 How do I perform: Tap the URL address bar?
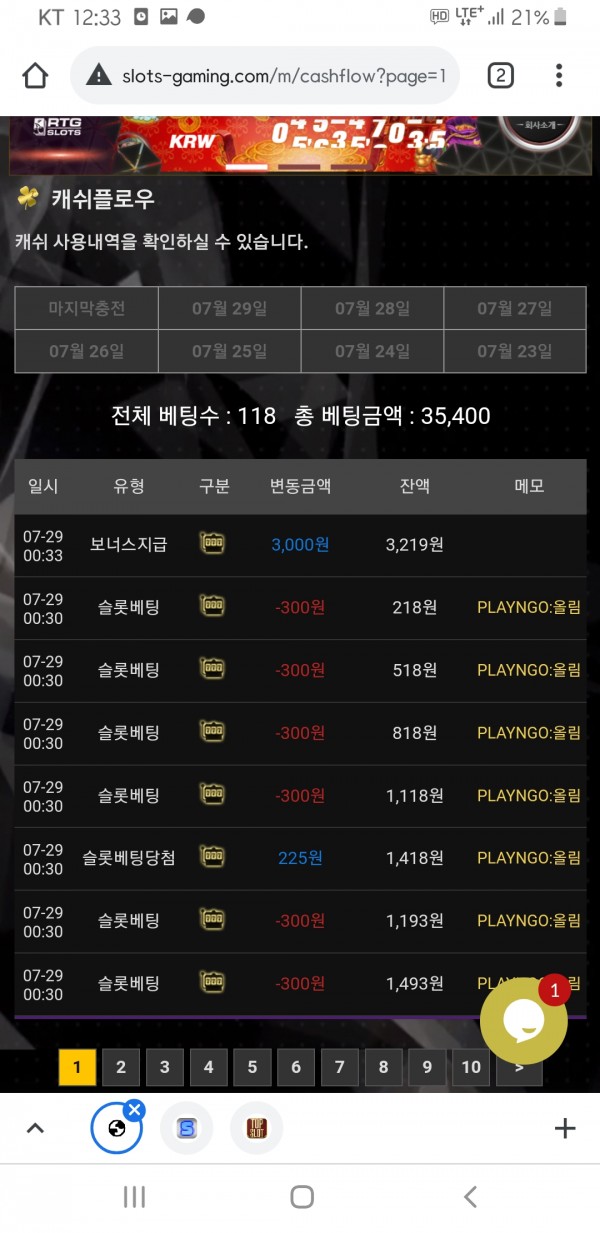pos(265,76)
